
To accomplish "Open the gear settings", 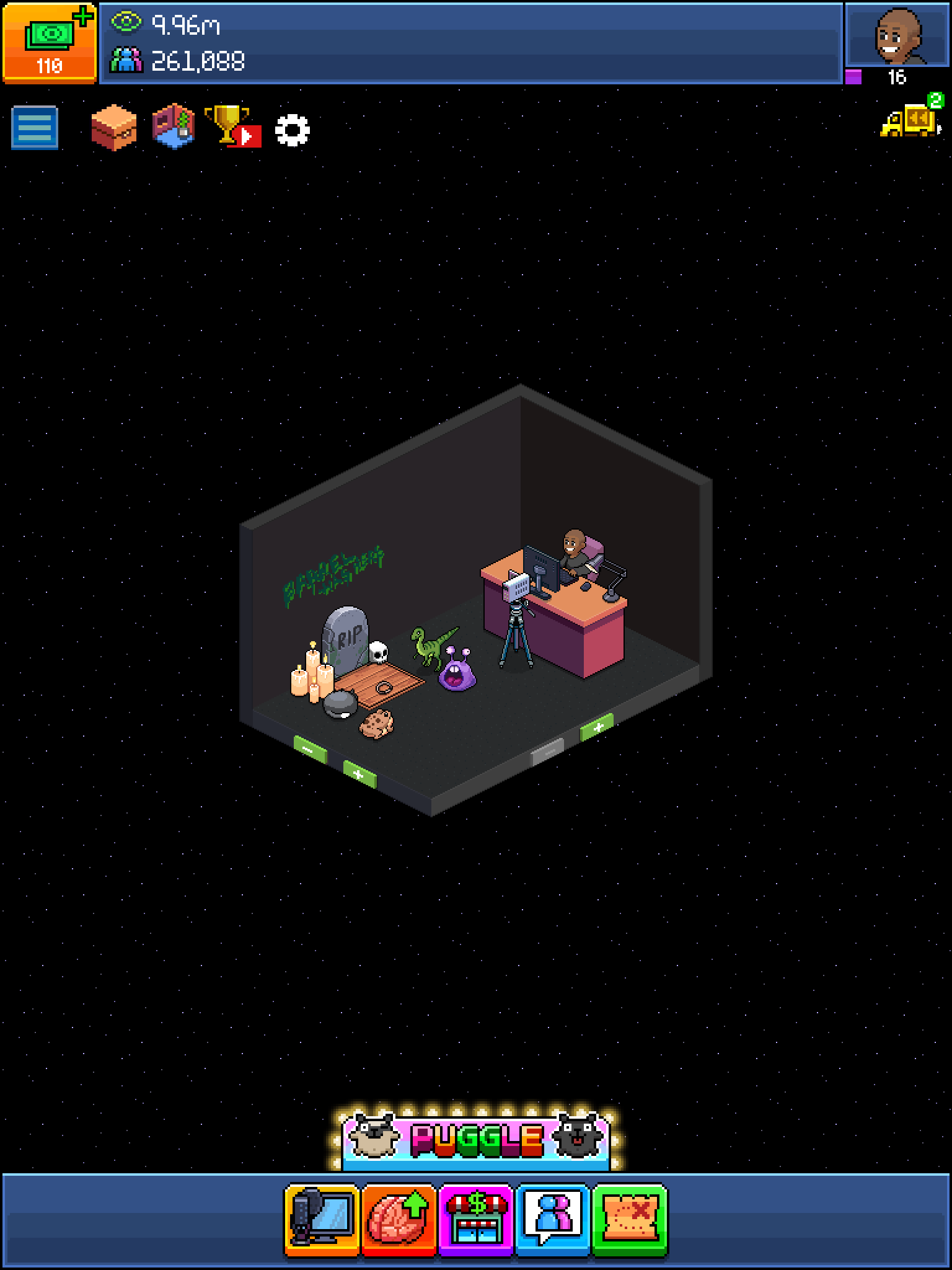I will point(292,130).
